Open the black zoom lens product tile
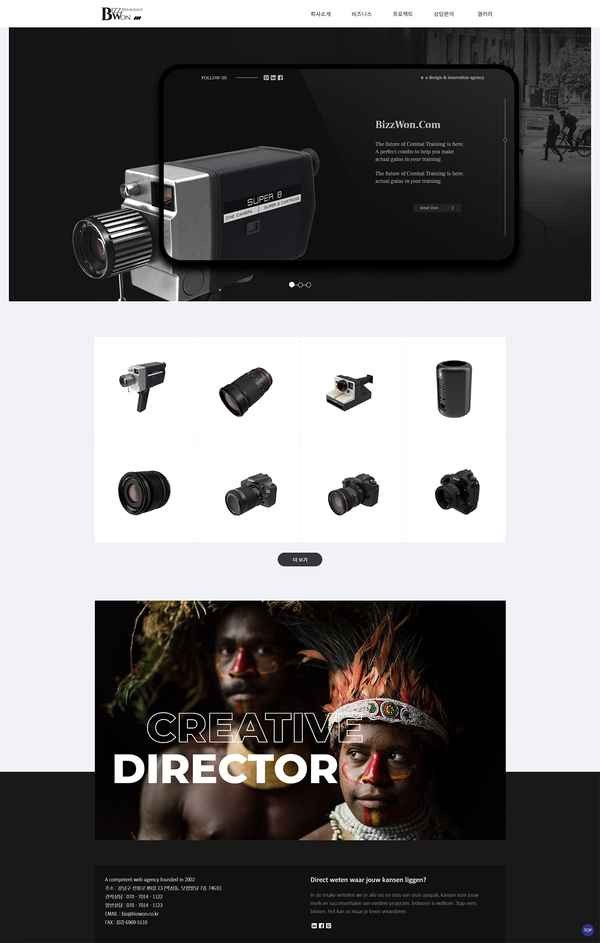The image size is (600, 943). (246, 390)
